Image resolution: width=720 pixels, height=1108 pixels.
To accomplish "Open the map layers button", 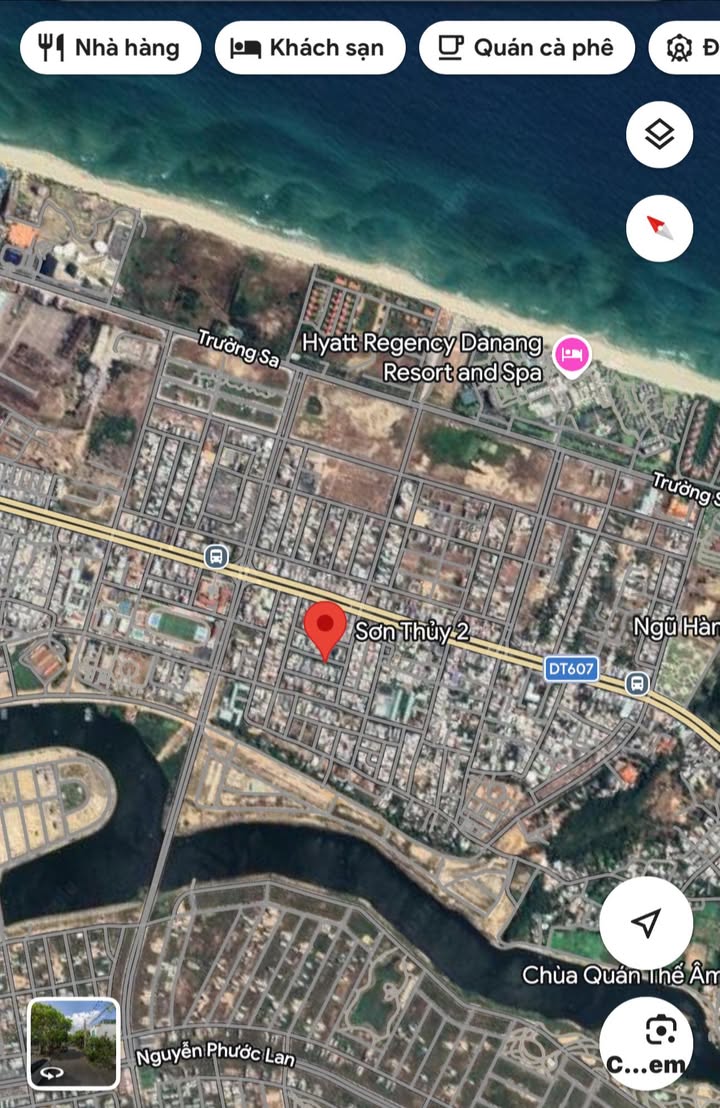I will [659, 135].
